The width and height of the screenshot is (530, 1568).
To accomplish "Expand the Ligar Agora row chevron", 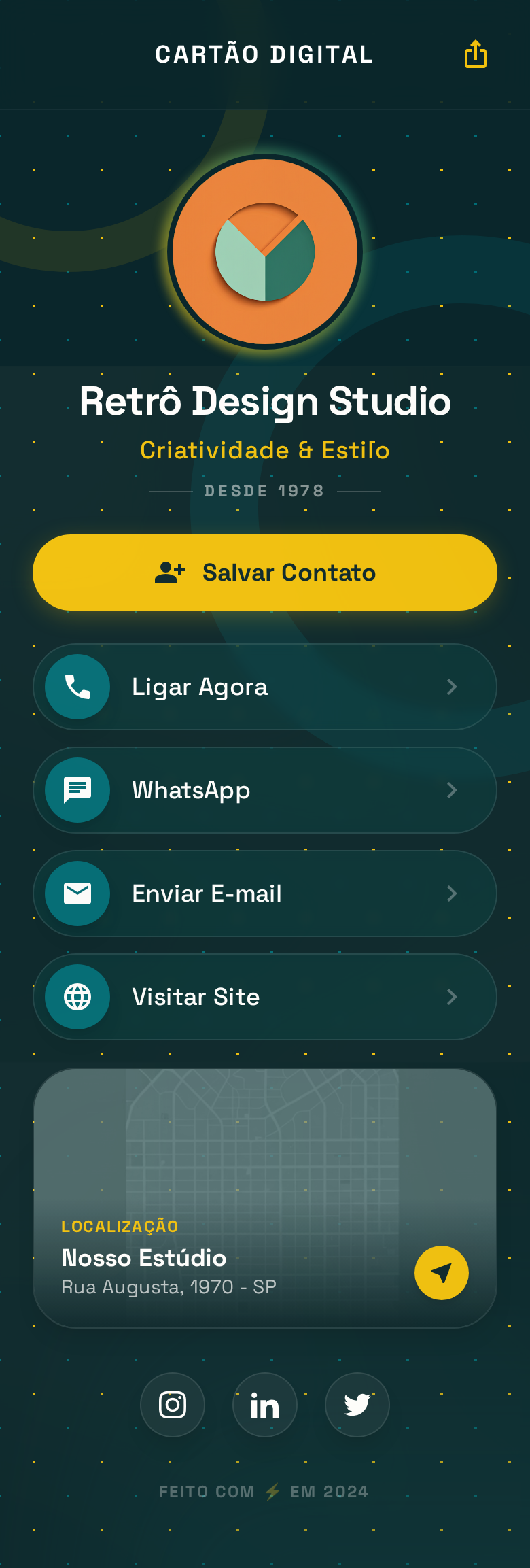I will 453,687.
